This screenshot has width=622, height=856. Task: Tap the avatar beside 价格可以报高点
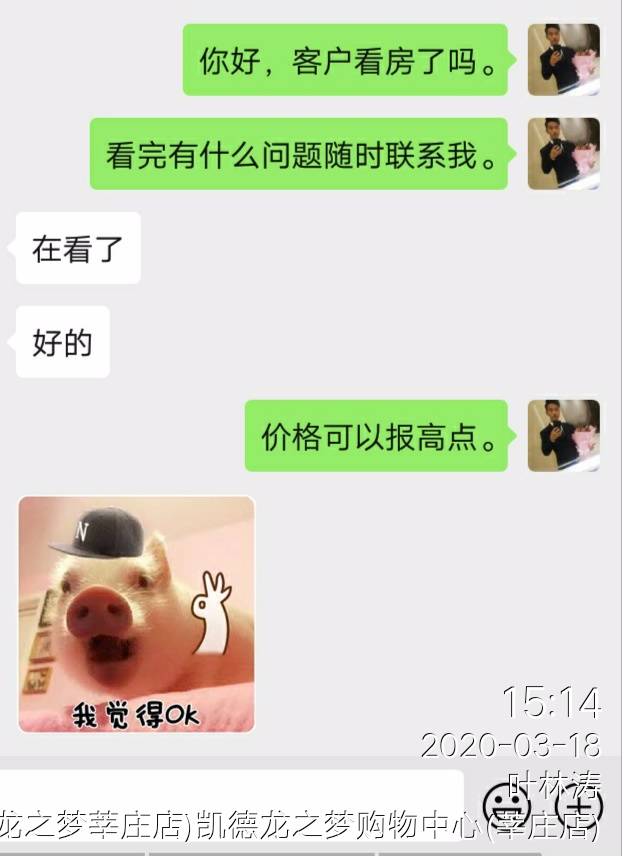(563, 436)
